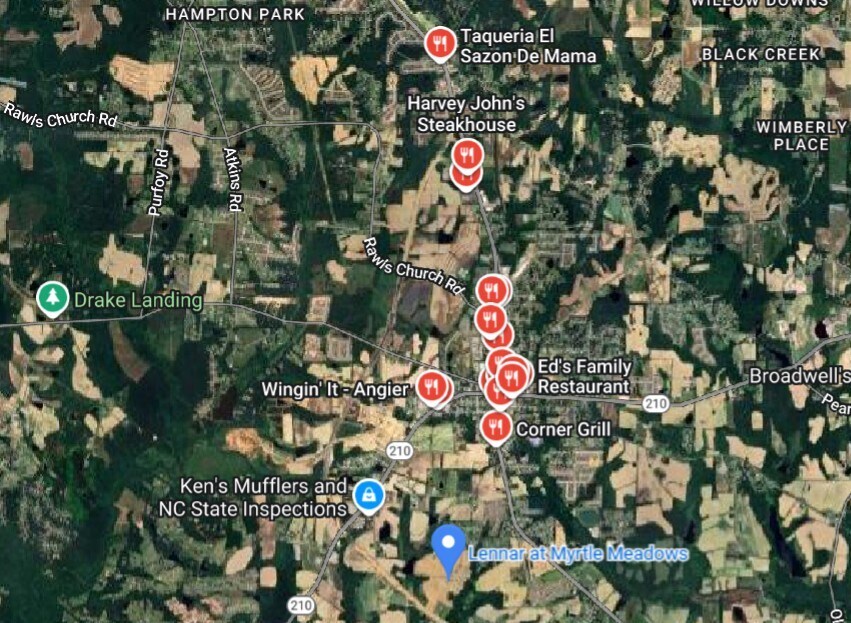851x623 pixels.
Task: Open Taqueria El Sazon De Mama pin
Action: click(439, 43)
